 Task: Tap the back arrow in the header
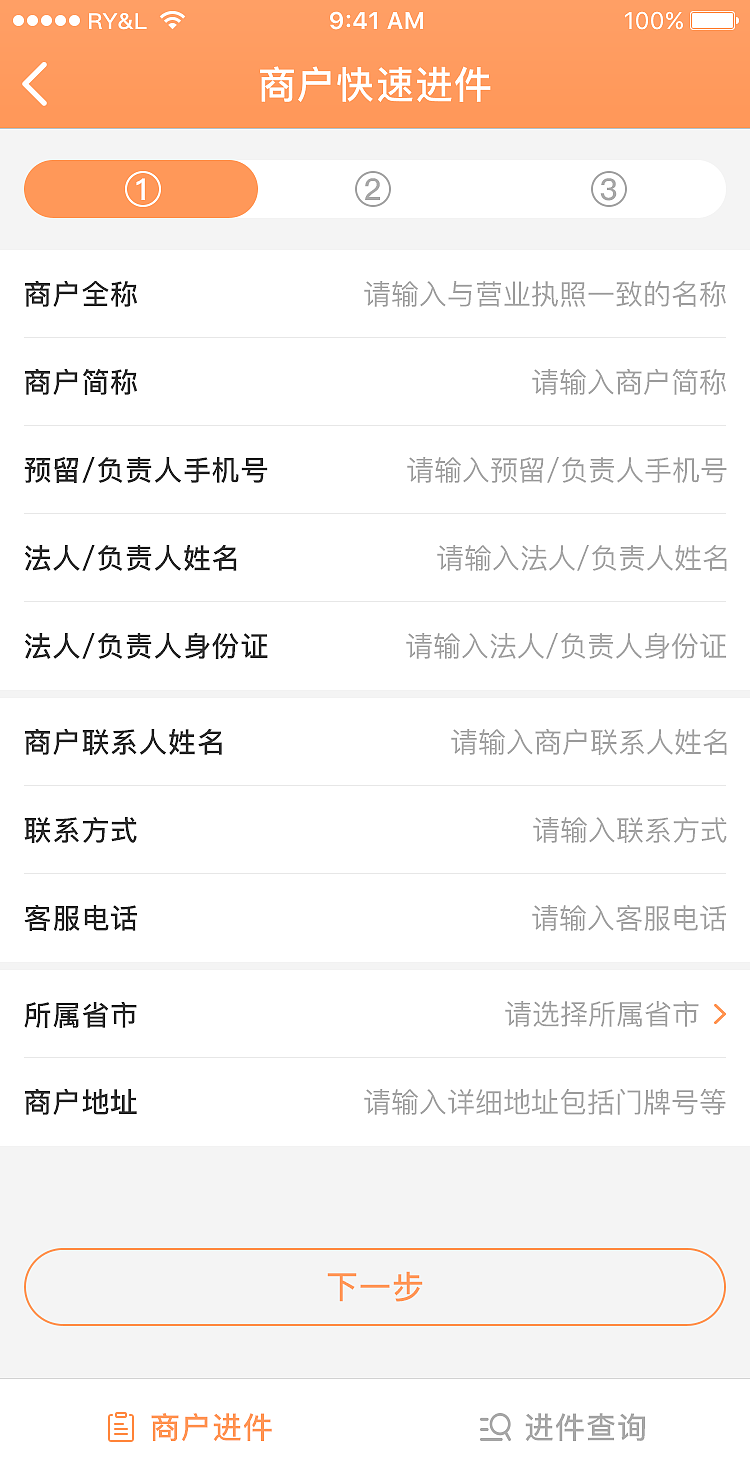(x=35, y=85)
